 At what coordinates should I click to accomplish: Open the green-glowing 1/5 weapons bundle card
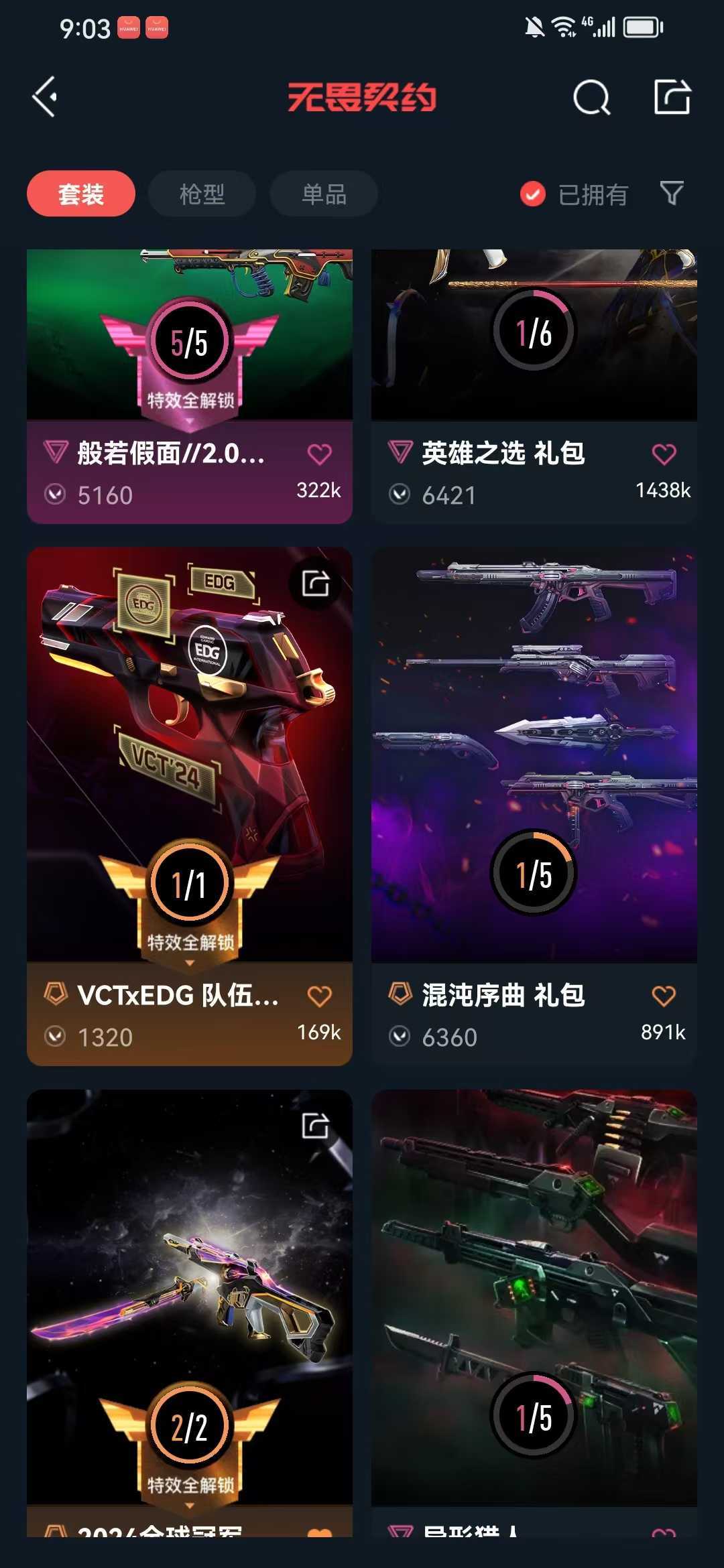(534, 1313)
